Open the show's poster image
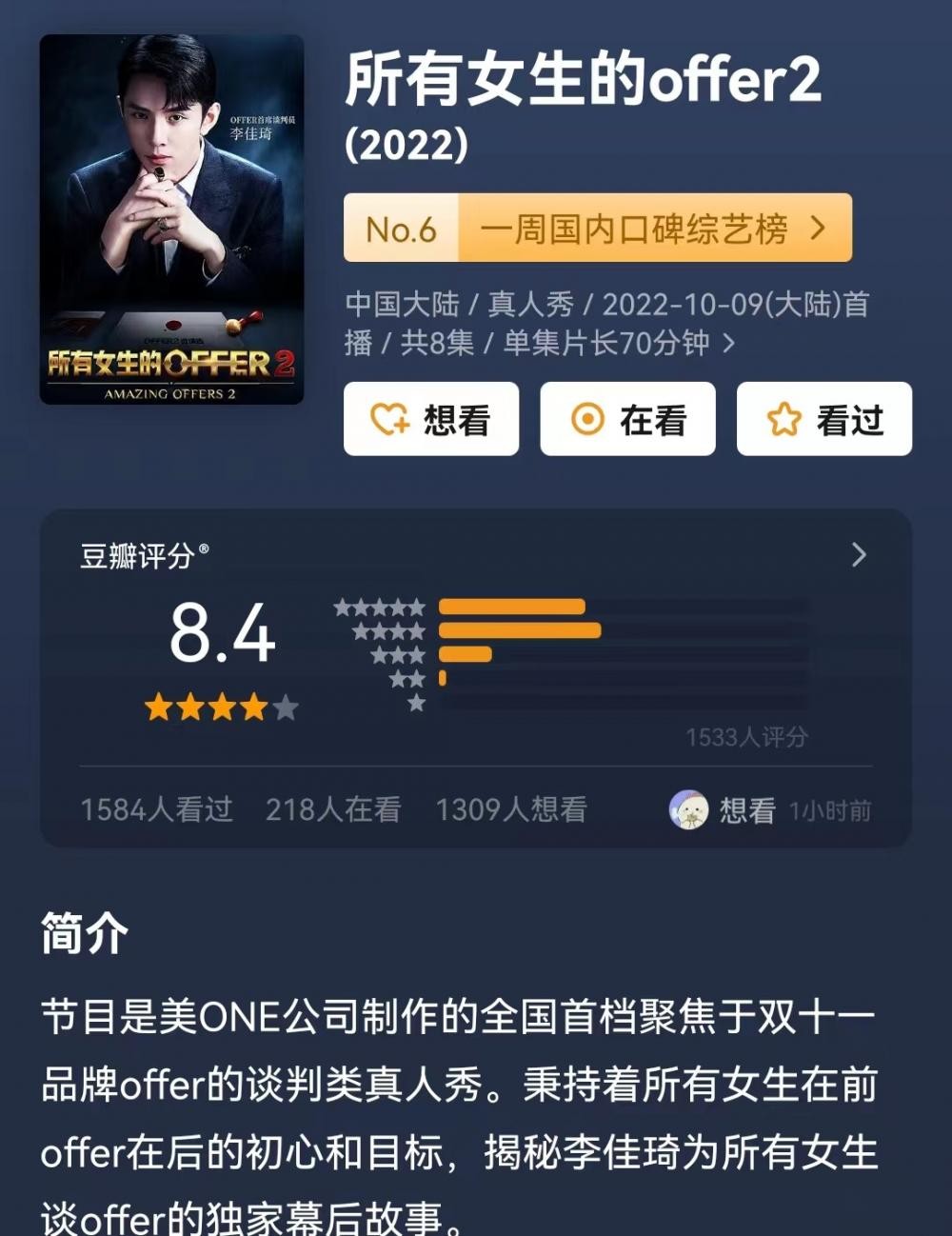952x1236 pixels. 171,219
